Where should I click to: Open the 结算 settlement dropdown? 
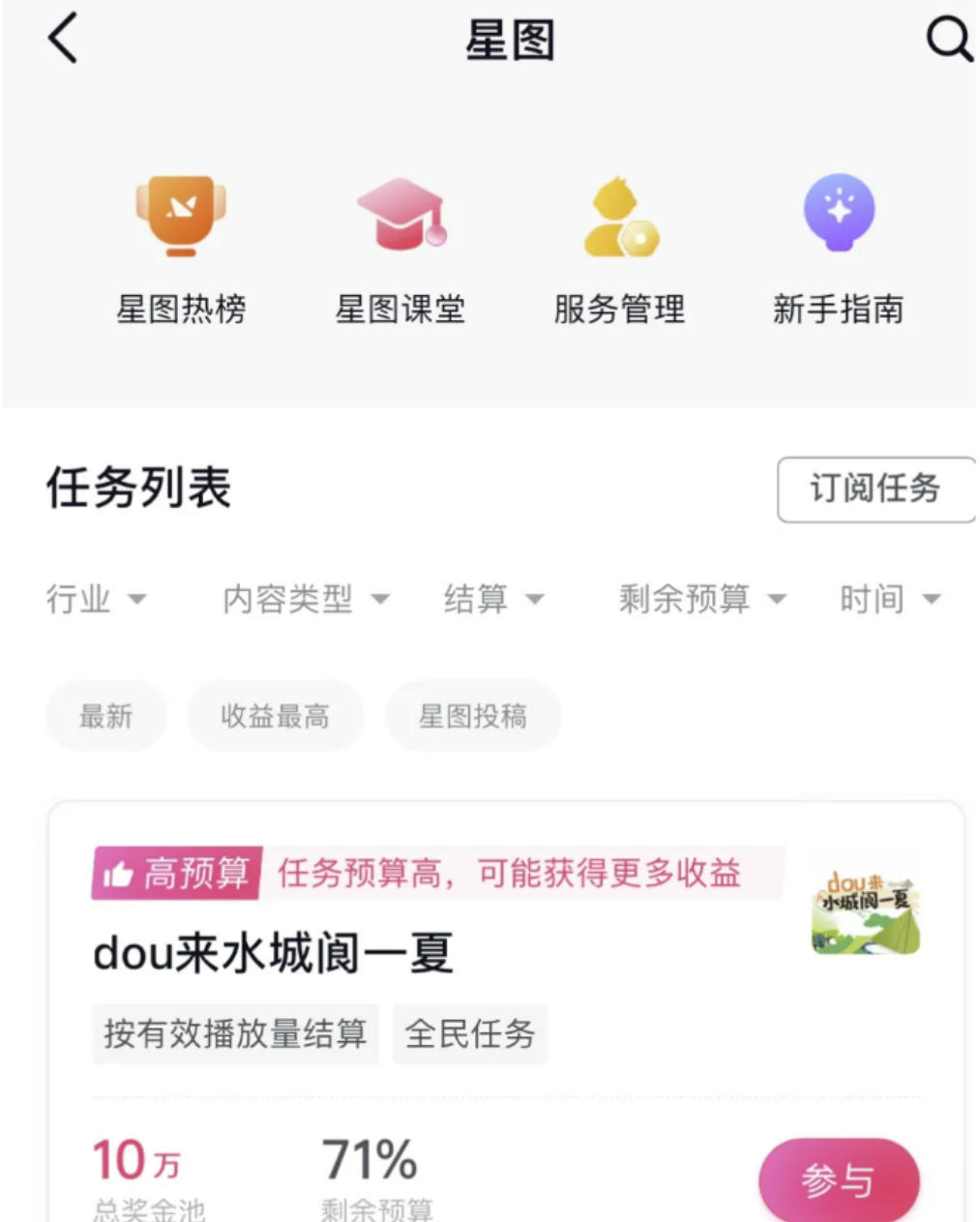pos(493,599)
